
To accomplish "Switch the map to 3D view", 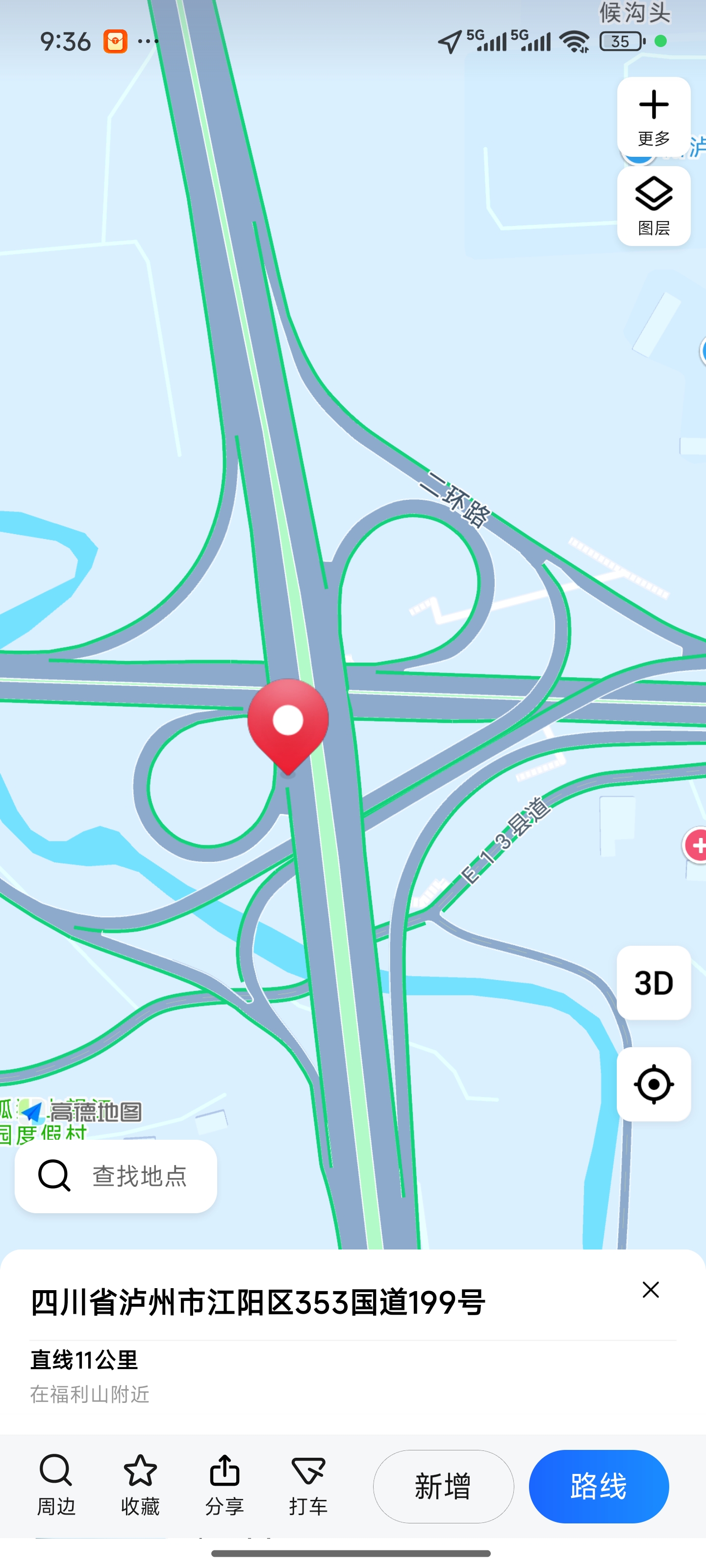I will [653, 982].
